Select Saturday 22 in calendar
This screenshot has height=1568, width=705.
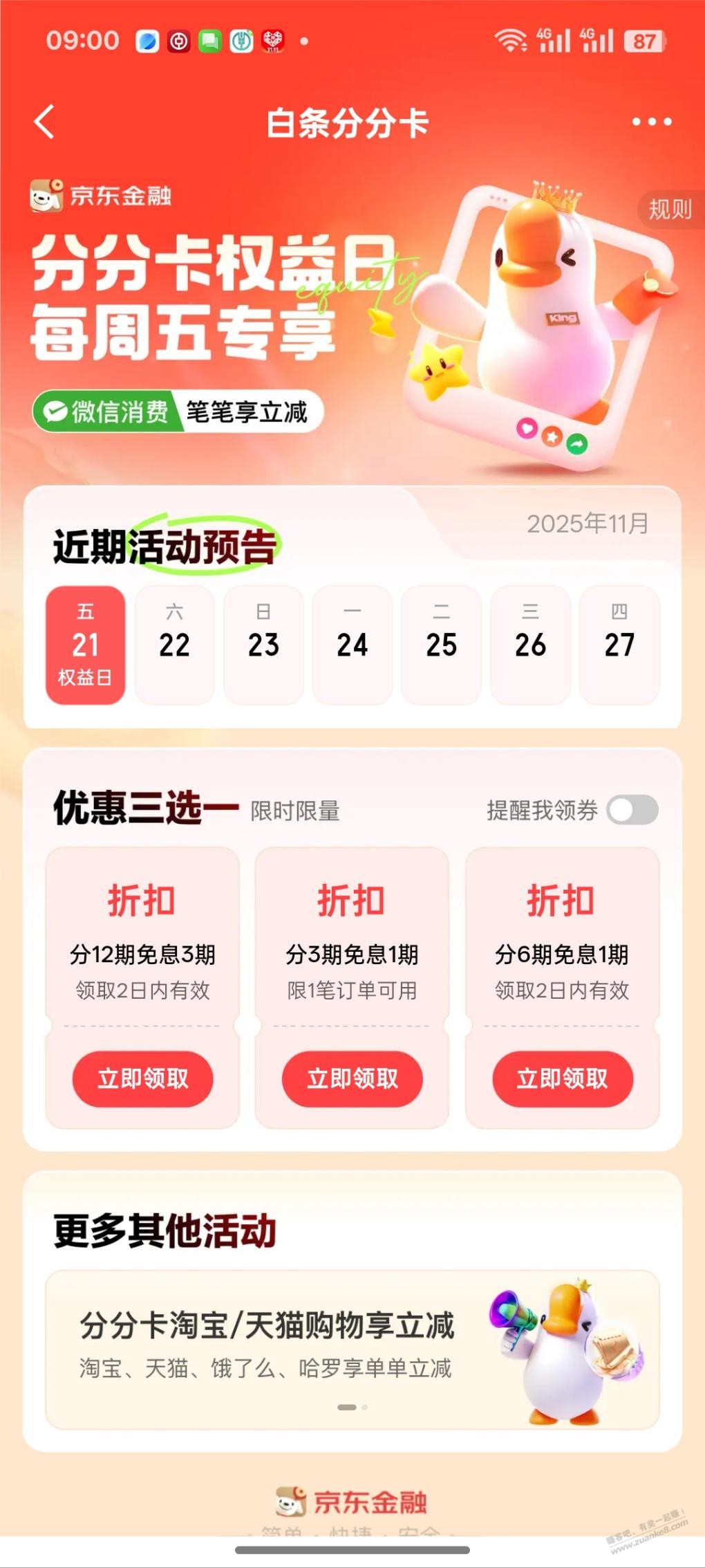coord(174,645)
